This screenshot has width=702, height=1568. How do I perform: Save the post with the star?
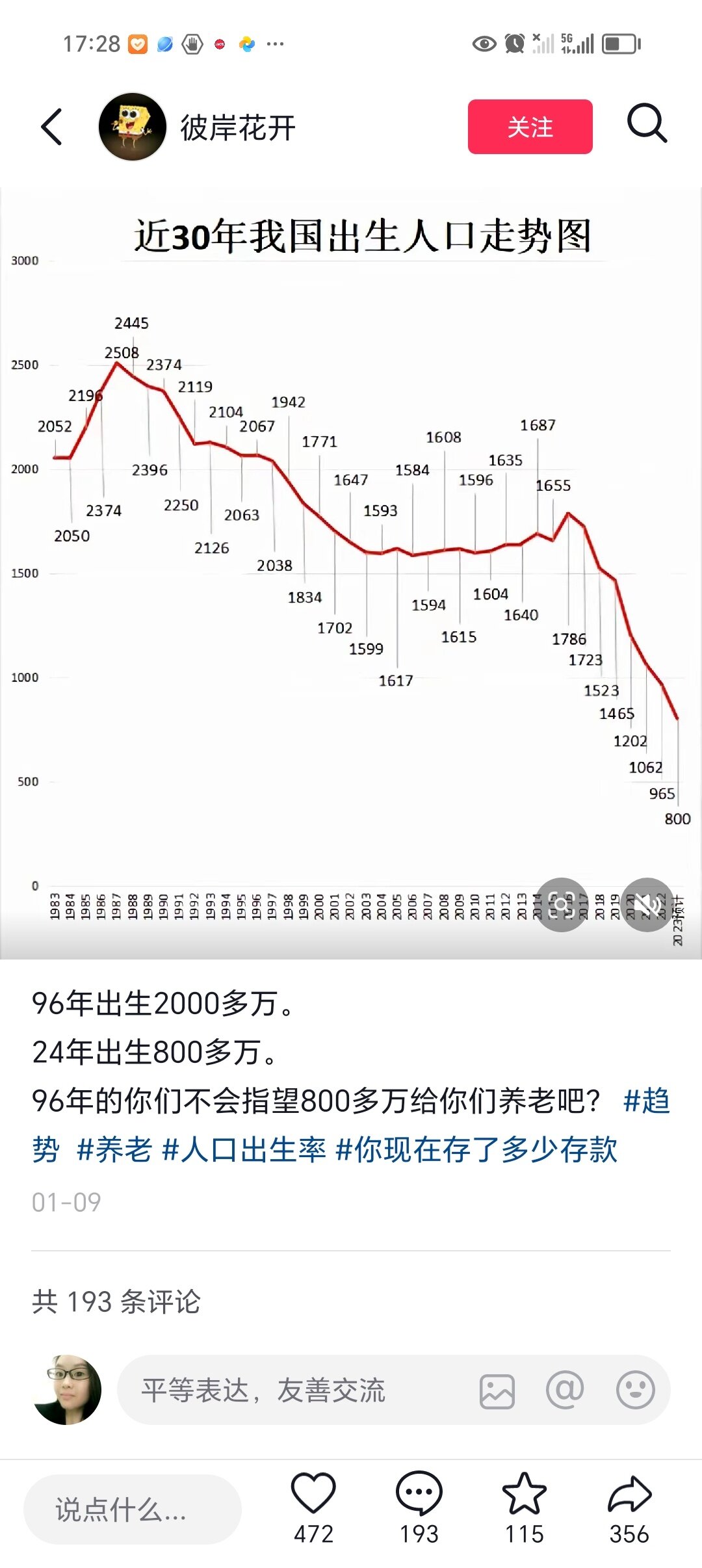[x=524, y=1494]
